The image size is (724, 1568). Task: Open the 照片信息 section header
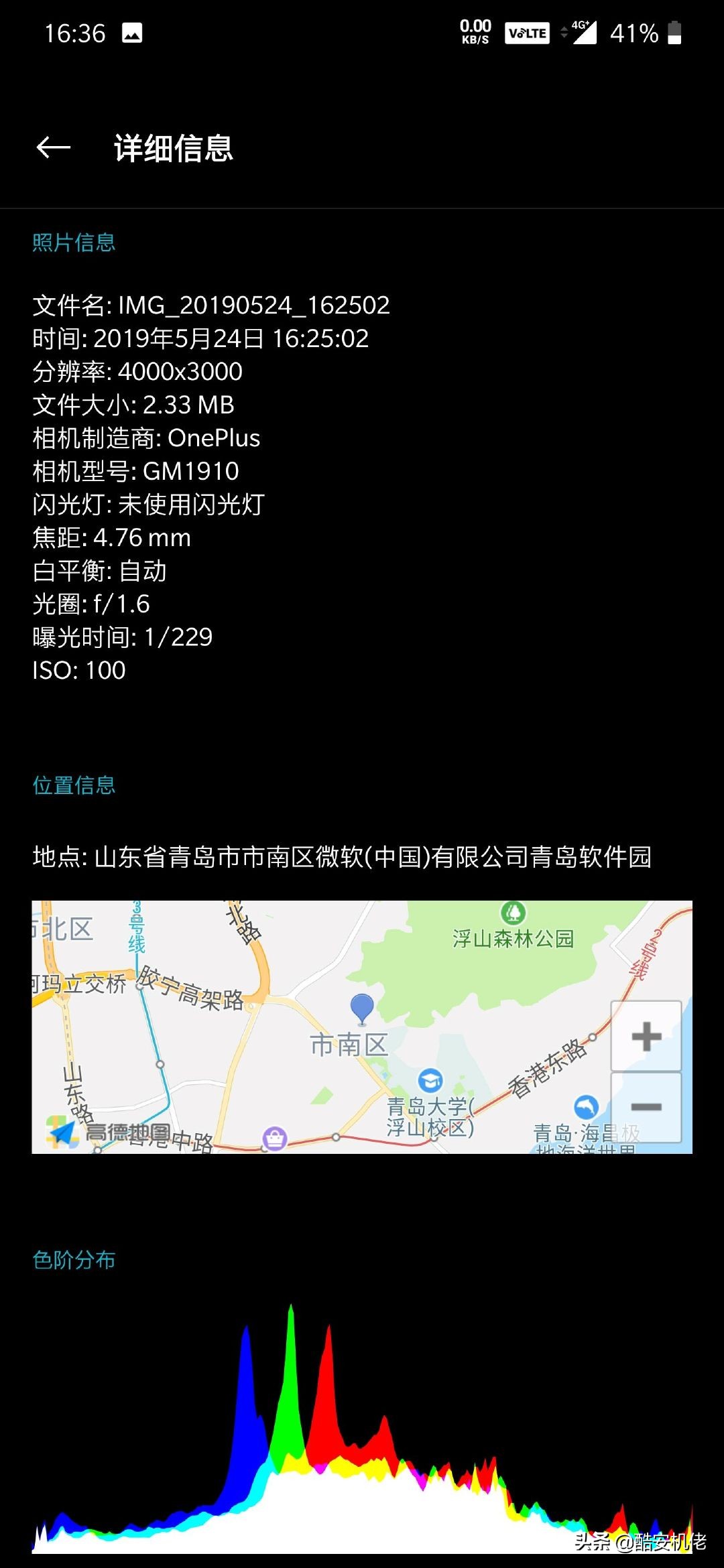click(x=74, y=243)
